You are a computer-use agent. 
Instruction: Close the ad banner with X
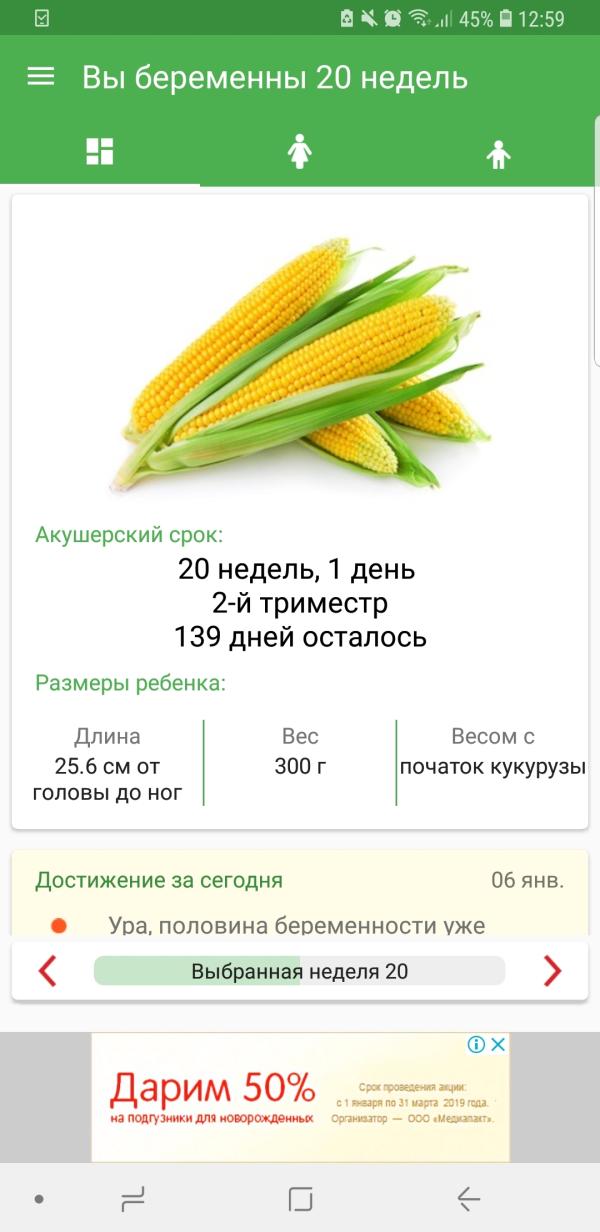[x=498, y=1045]
